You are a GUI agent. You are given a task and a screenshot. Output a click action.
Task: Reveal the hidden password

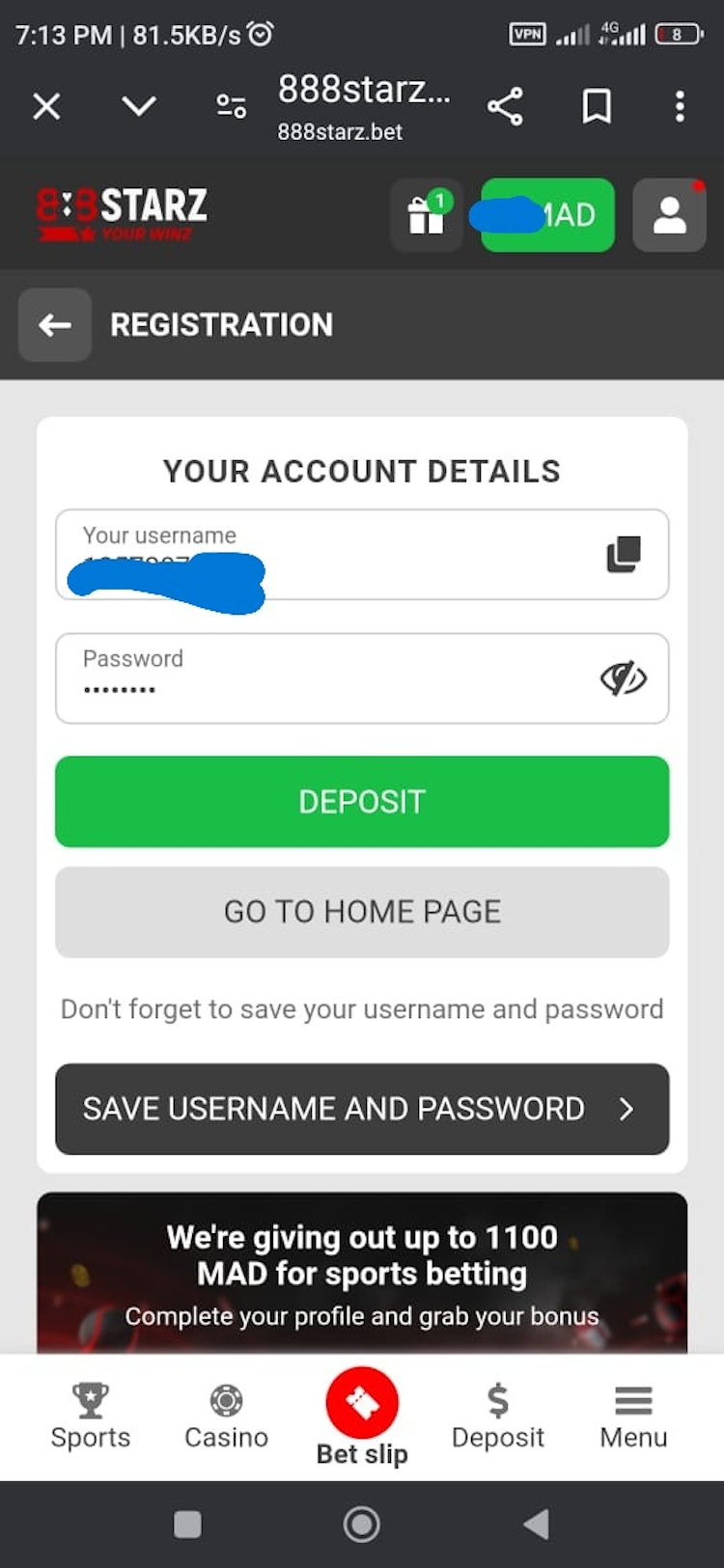[623, 678]
